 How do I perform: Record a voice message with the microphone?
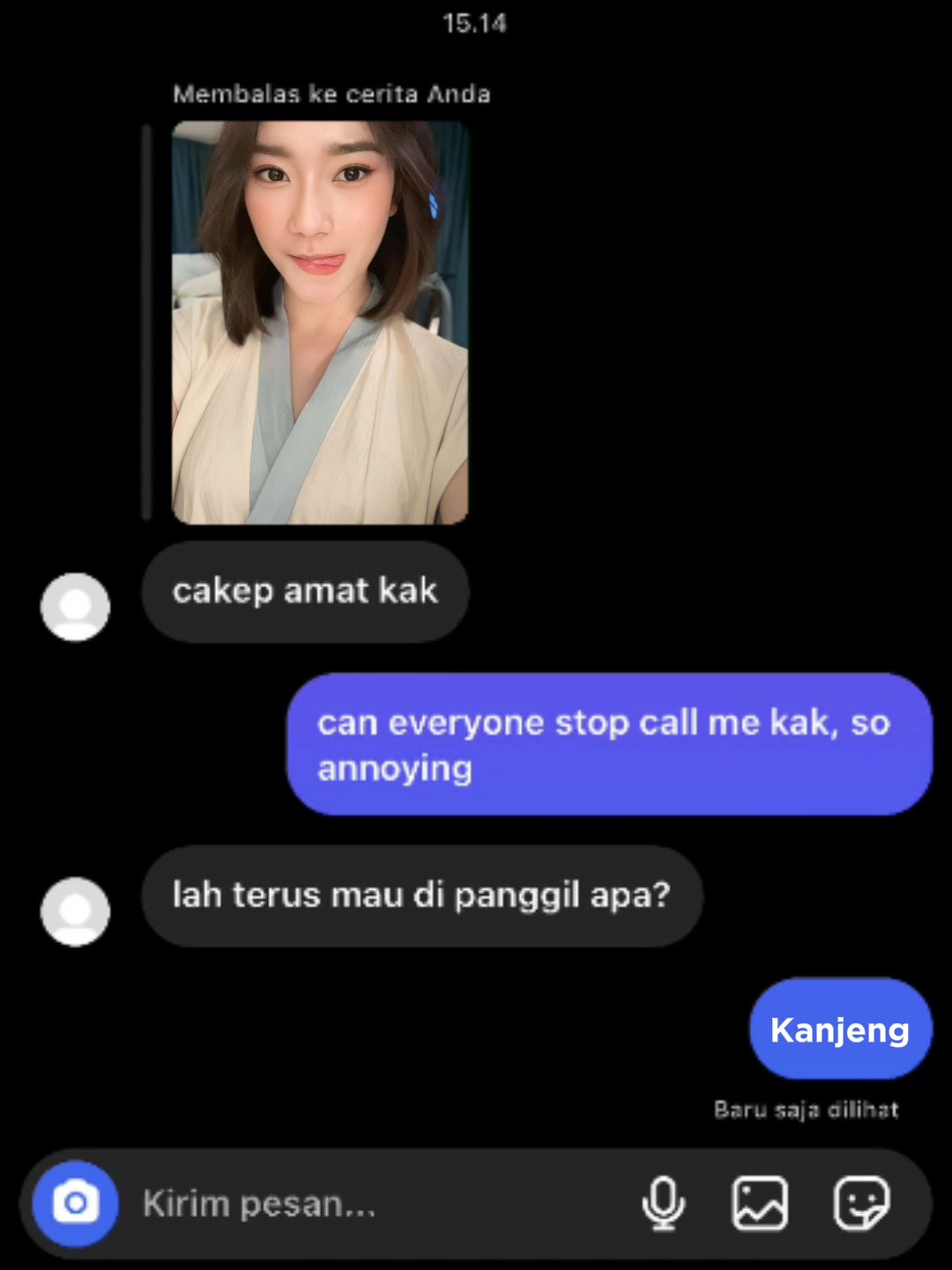(663, 1203)
